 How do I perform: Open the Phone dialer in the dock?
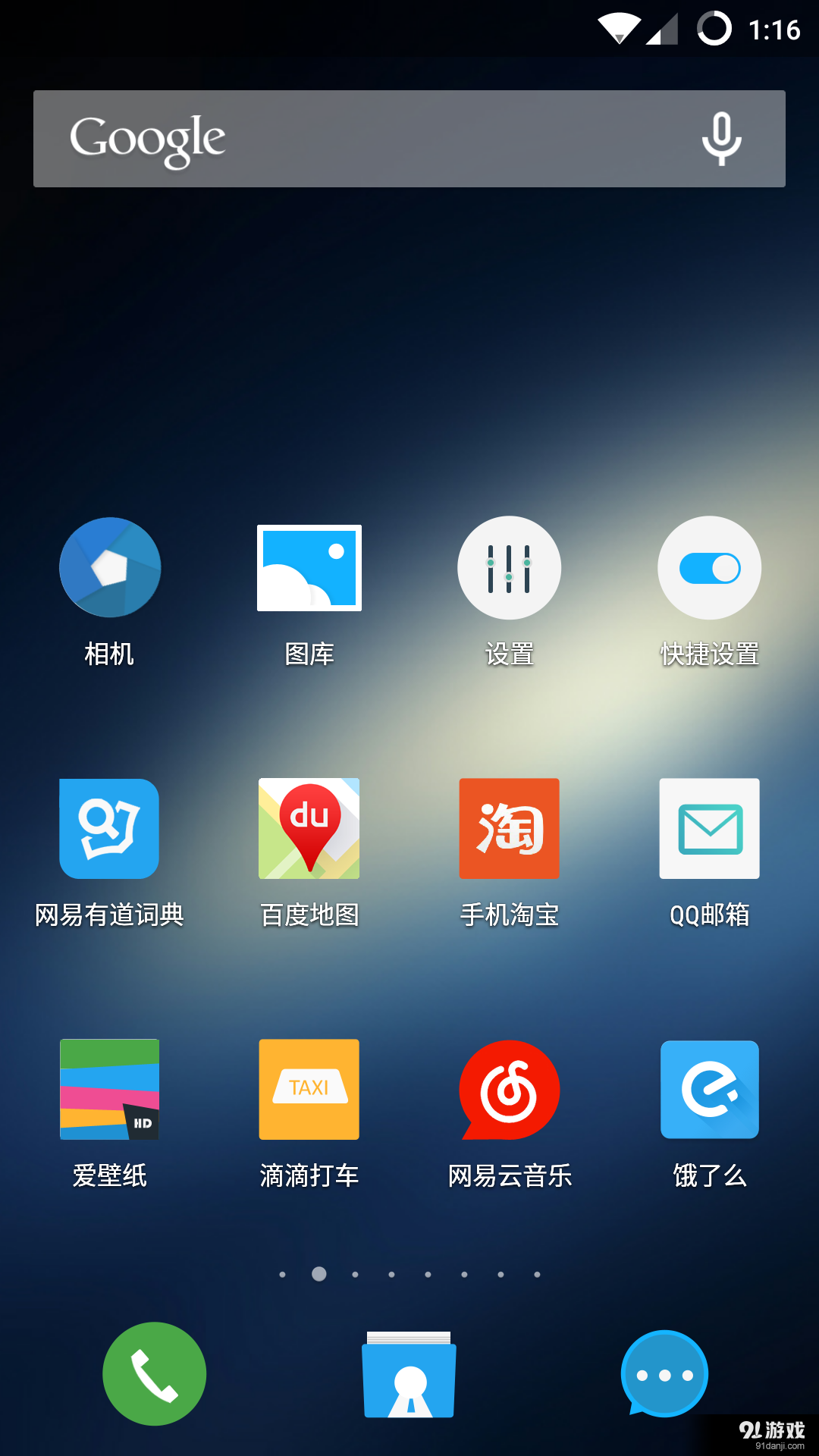pos(154,1374)
